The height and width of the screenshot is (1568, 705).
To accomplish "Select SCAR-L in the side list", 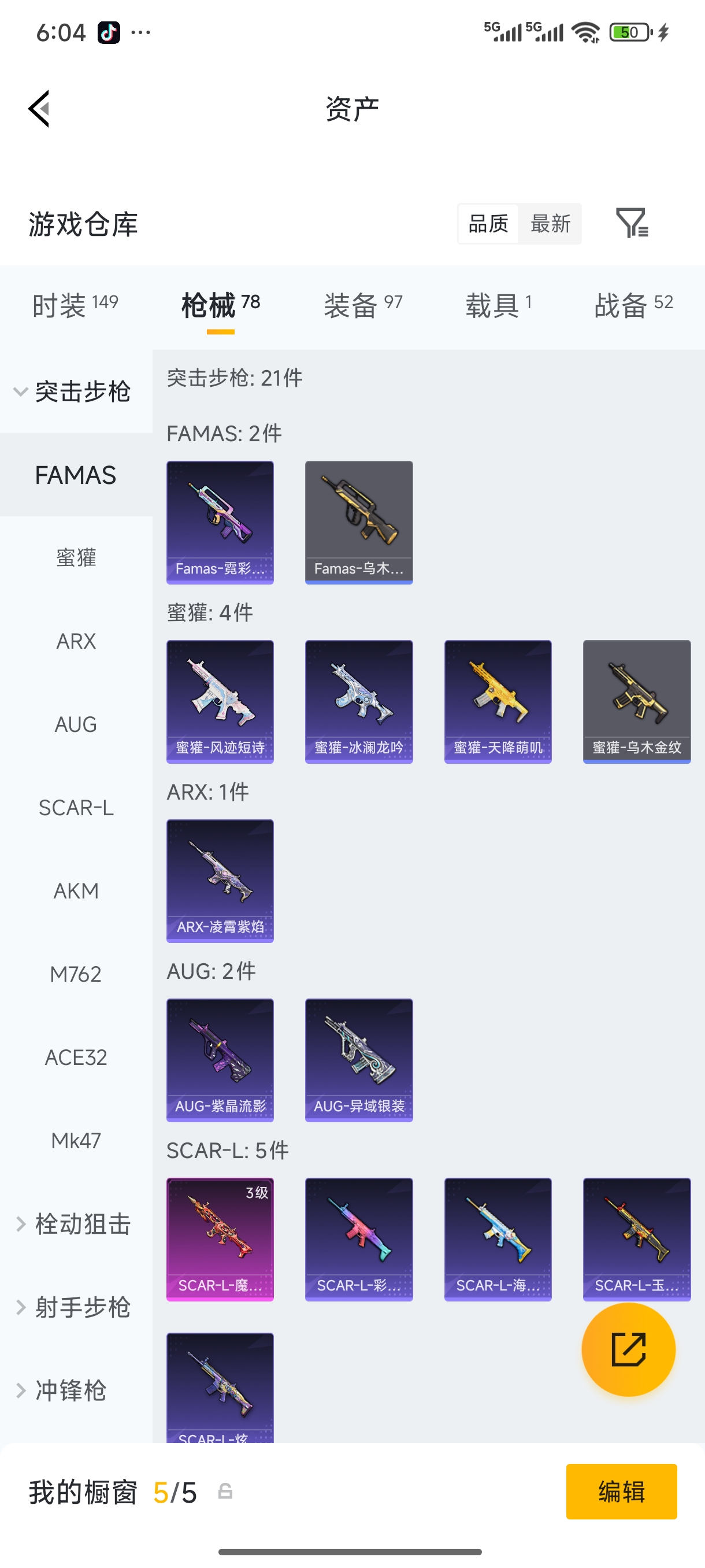I will (x=76, y=807).
